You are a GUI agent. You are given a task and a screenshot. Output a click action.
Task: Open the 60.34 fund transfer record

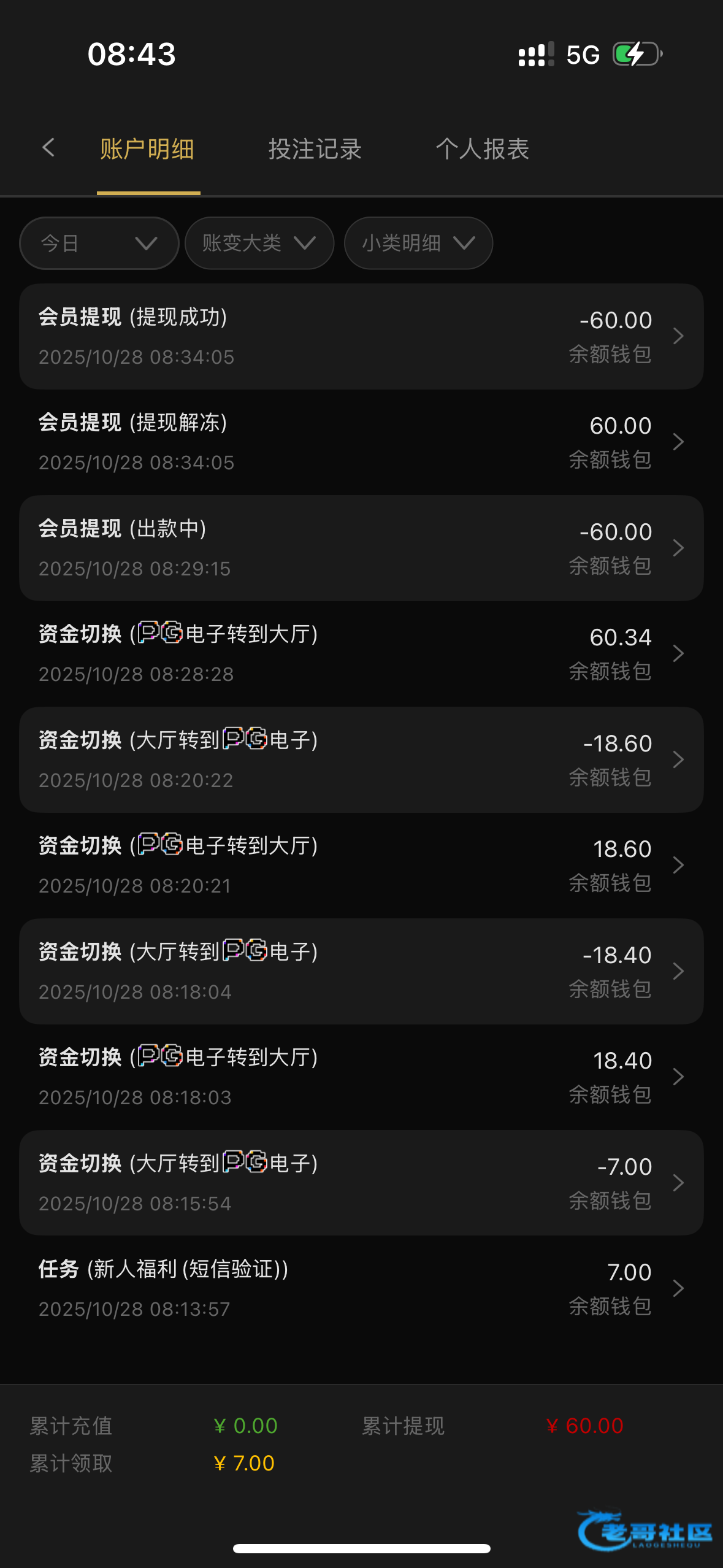tap(361, 653)
